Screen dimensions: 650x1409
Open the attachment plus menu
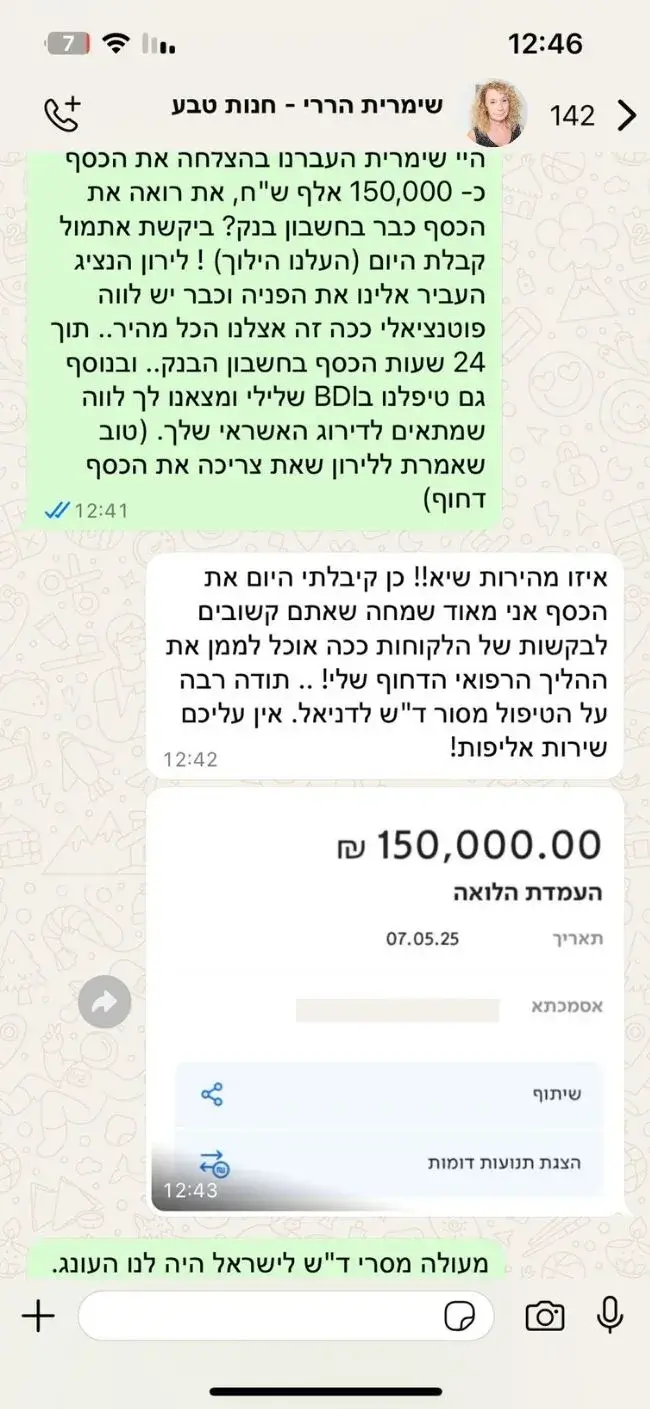[38, 1316]
